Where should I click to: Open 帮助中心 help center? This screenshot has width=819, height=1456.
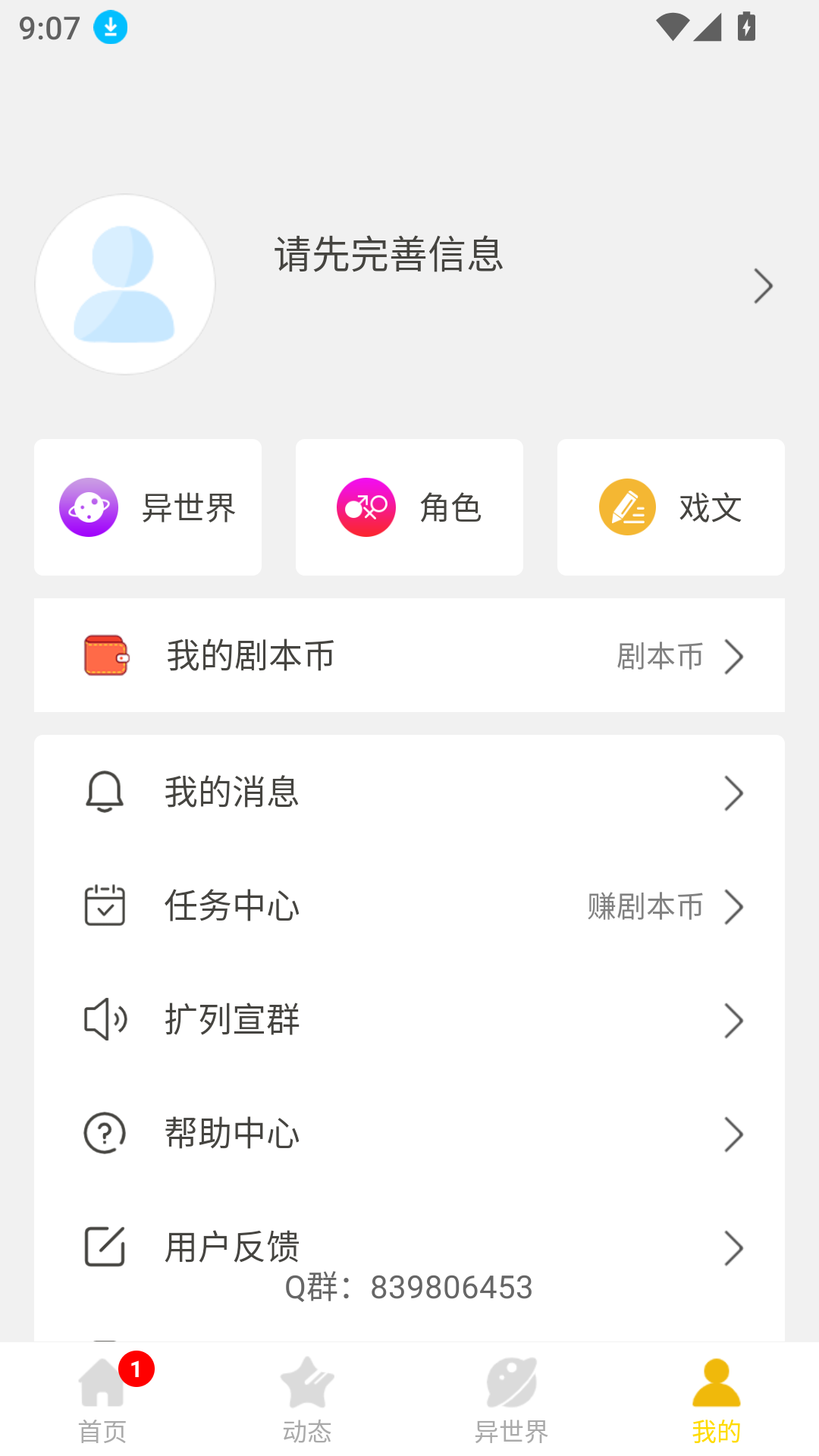point(409,1134)
